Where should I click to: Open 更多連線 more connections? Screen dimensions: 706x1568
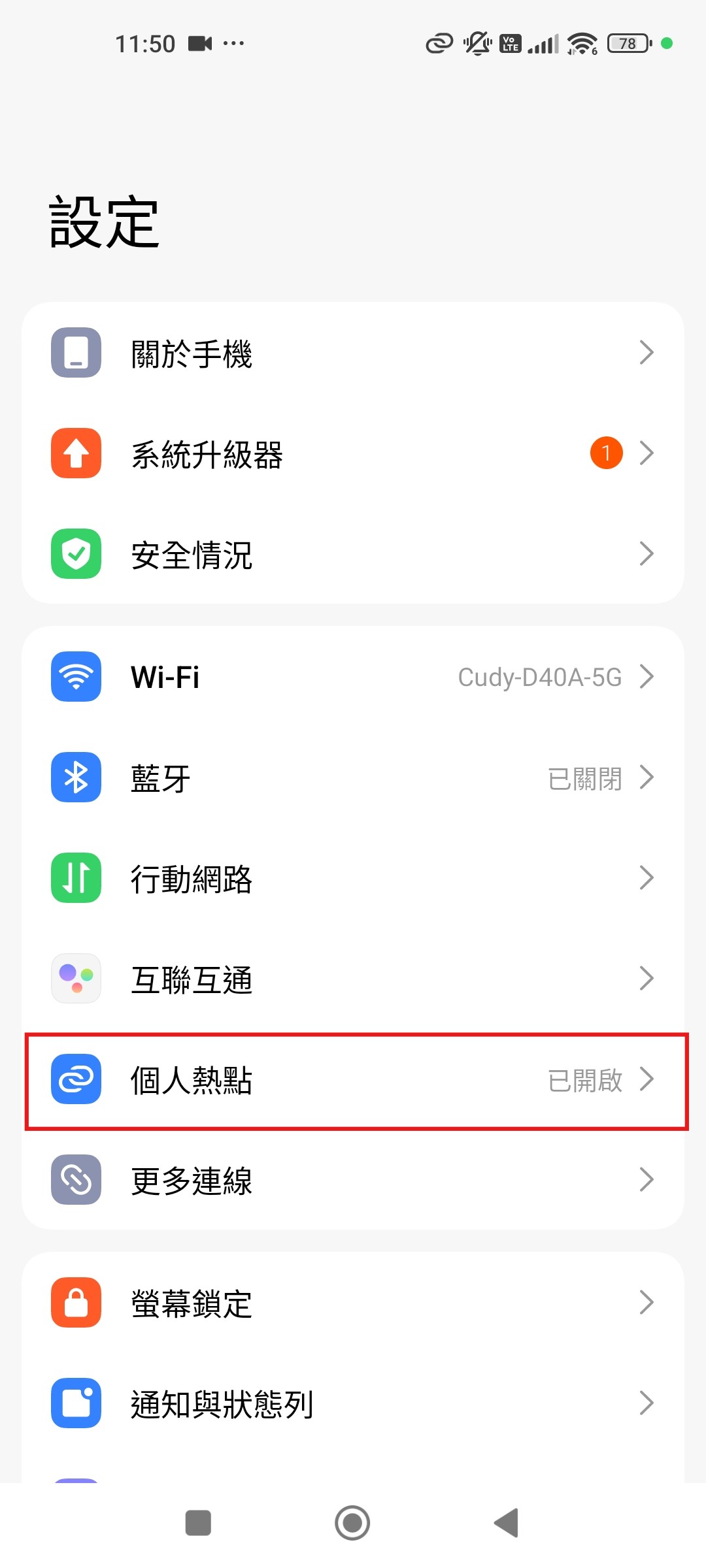[x=353, y=1180]
